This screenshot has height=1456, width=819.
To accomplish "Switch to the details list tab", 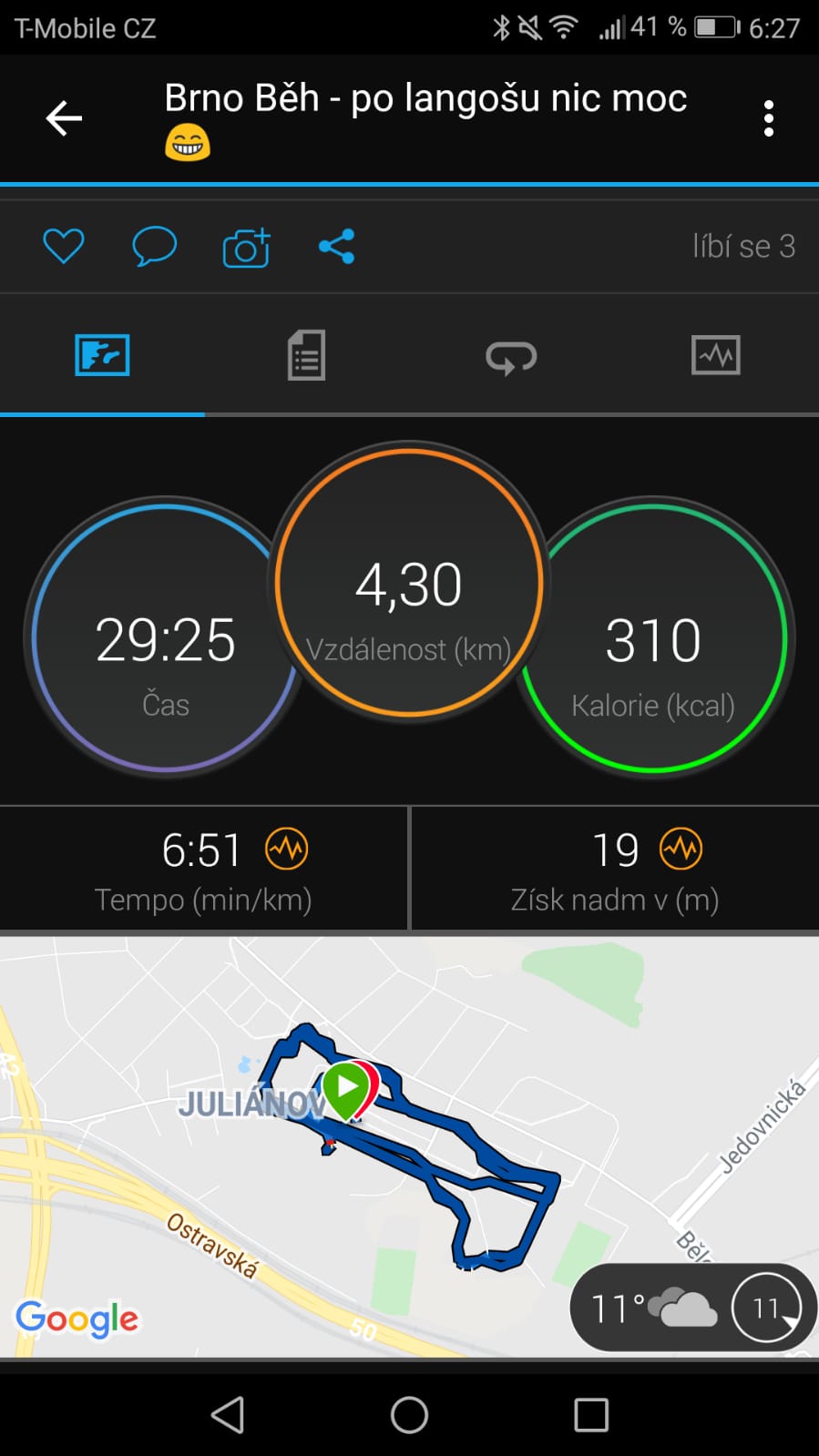I will click(x=306, y=355).
